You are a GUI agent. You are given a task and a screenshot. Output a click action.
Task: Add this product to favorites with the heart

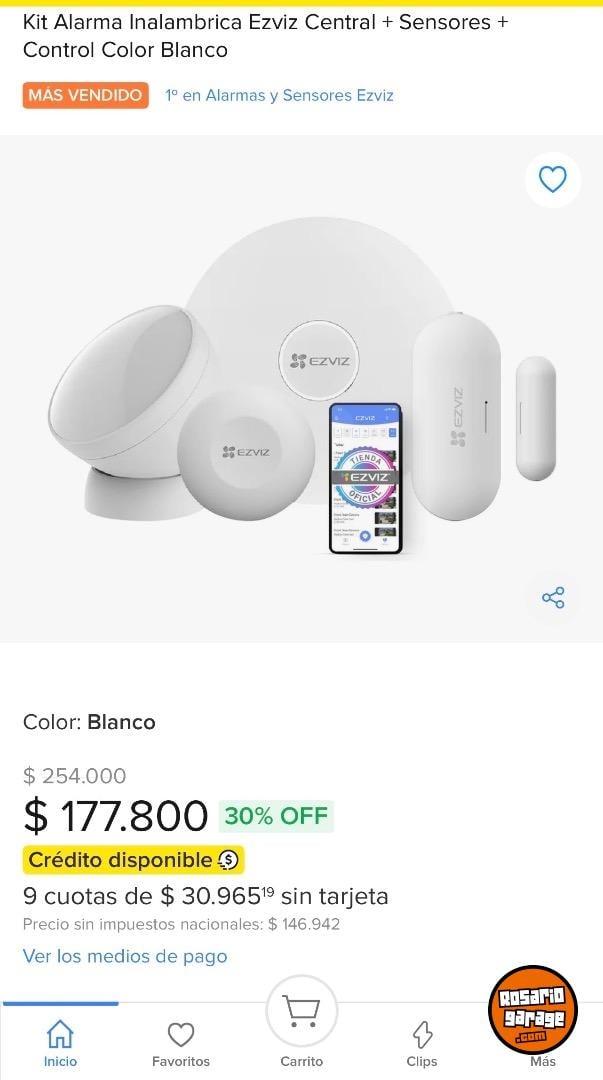(552, 180)
